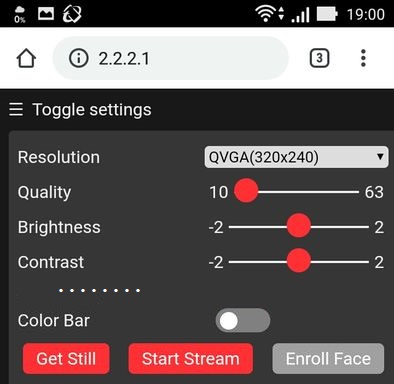The image size is (394, 384).
Task: Tap the 2.2.2.1 address bar
Action: [170, 58]
